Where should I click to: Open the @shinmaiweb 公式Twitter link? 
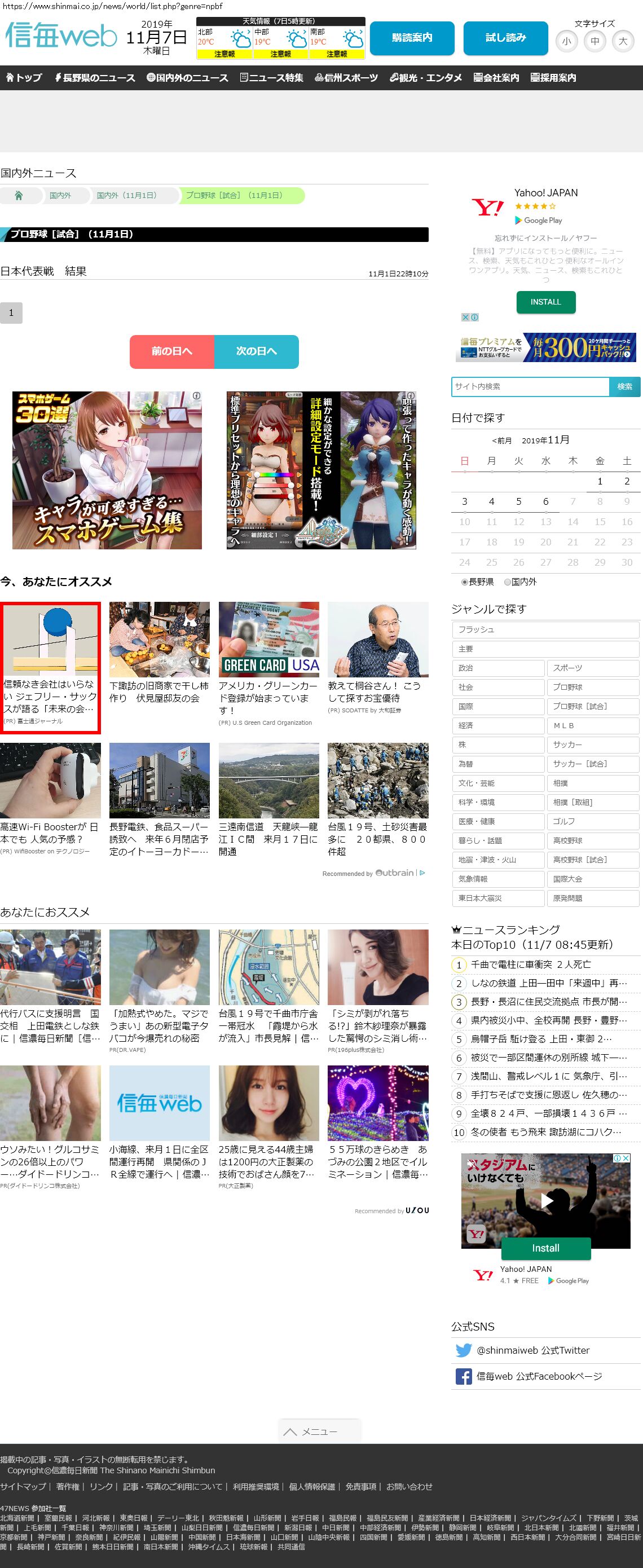533,1350
